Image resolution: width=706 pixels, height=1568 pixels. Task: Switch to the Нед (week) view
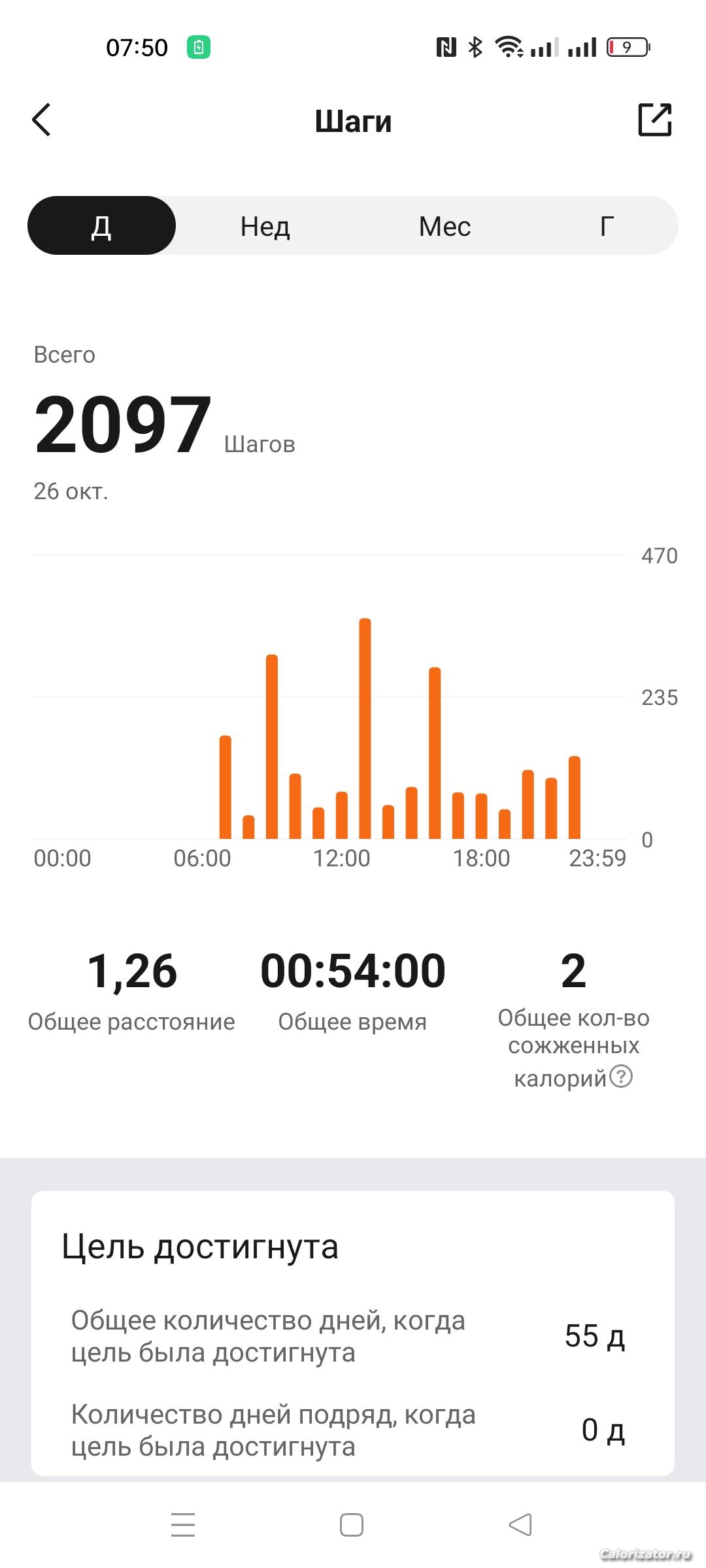(265, 226)
